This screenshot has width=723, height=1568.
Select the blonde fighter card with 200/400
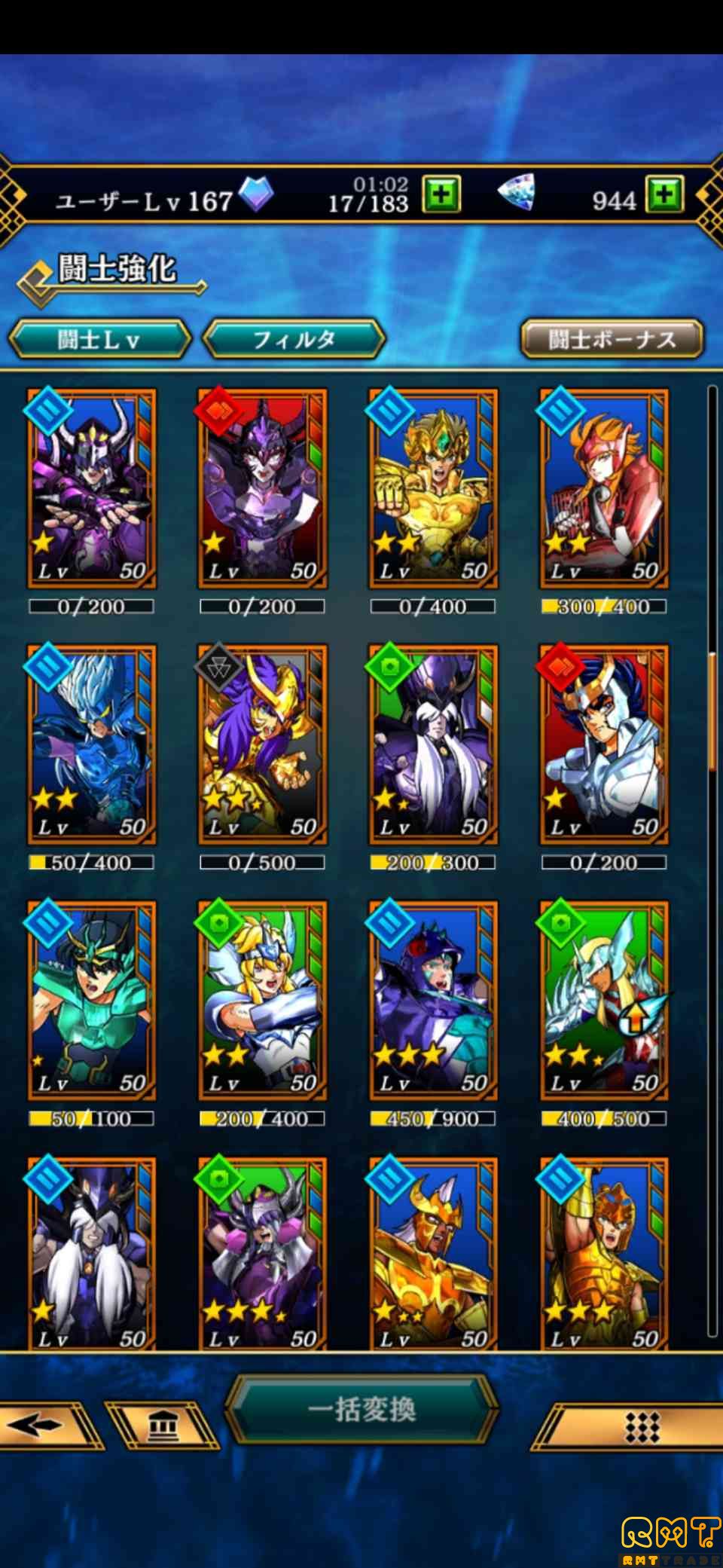point(262,1001)
